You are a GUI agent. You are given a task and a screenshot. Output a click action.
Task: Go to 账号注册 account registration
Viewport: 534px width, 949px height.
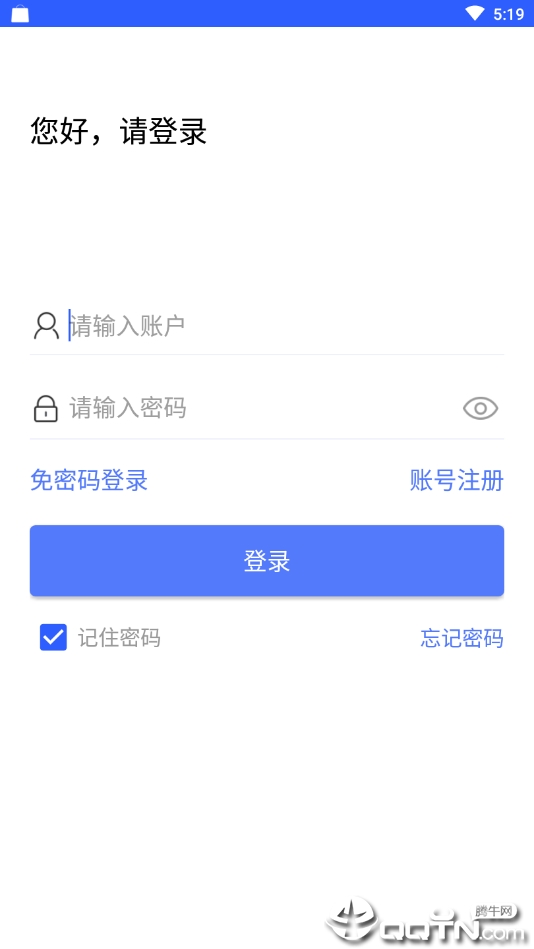[457, 481]
